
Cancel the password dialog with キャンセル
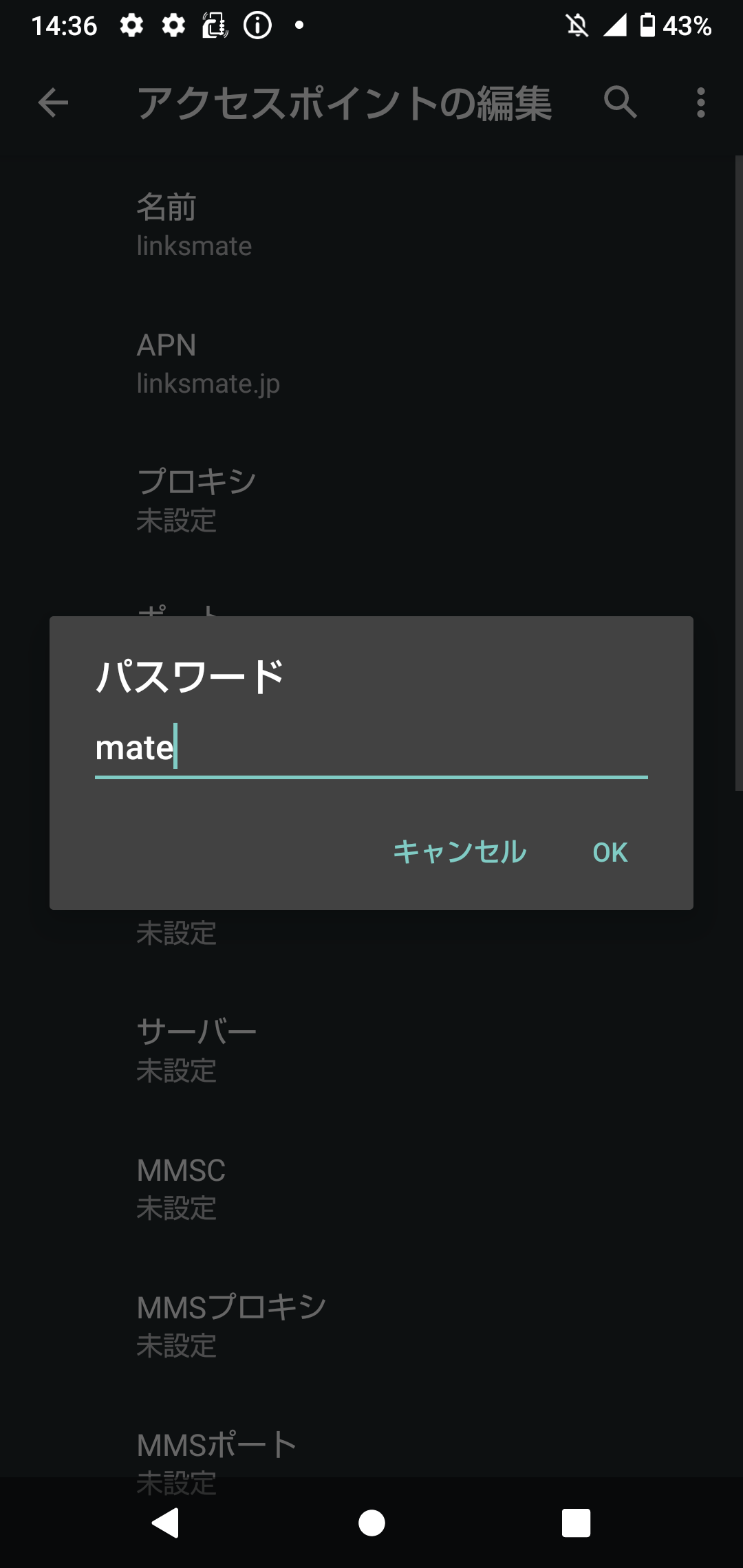(460, 852)
